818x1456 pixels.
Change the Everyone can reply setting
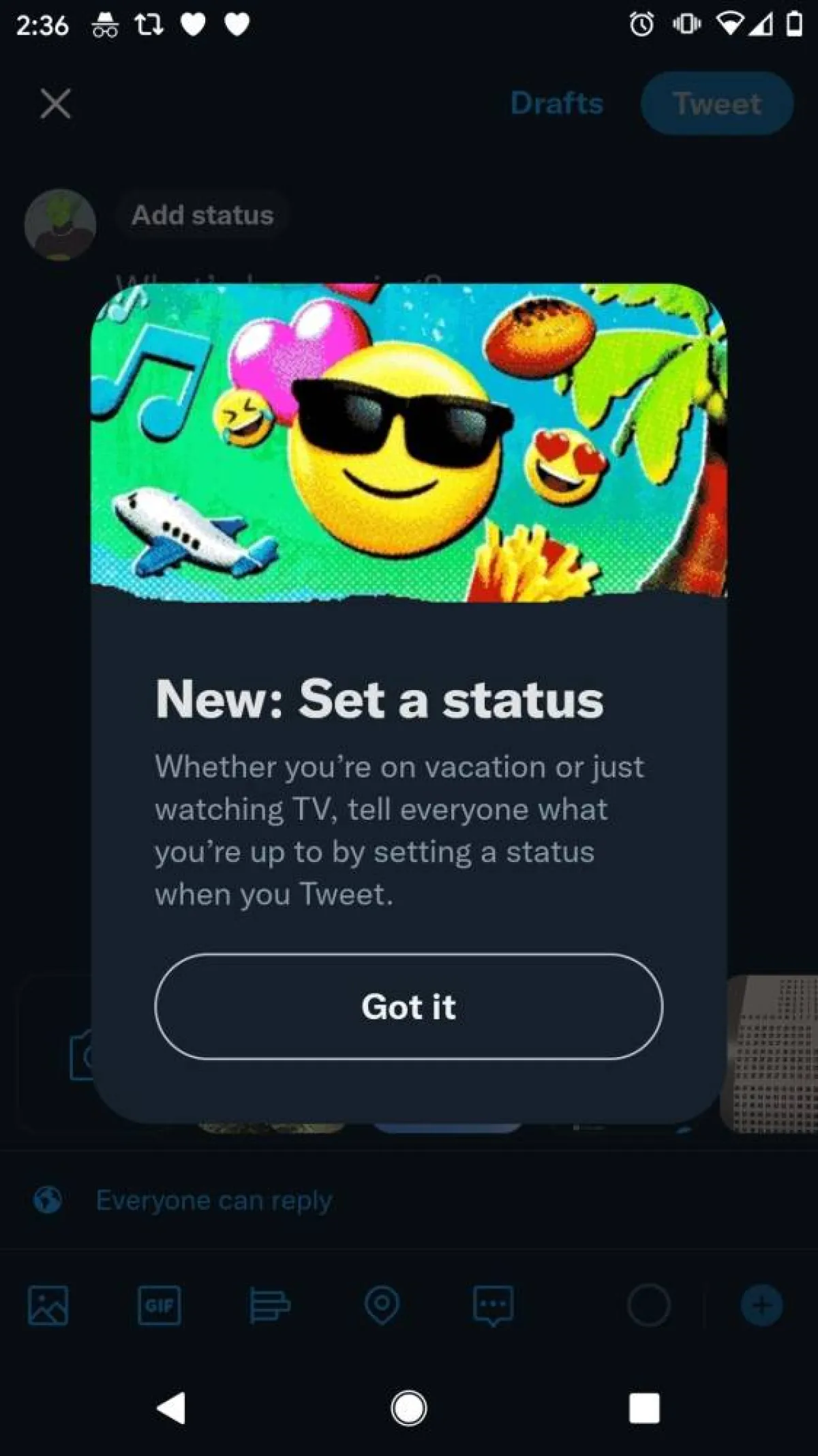point(213,1200)
